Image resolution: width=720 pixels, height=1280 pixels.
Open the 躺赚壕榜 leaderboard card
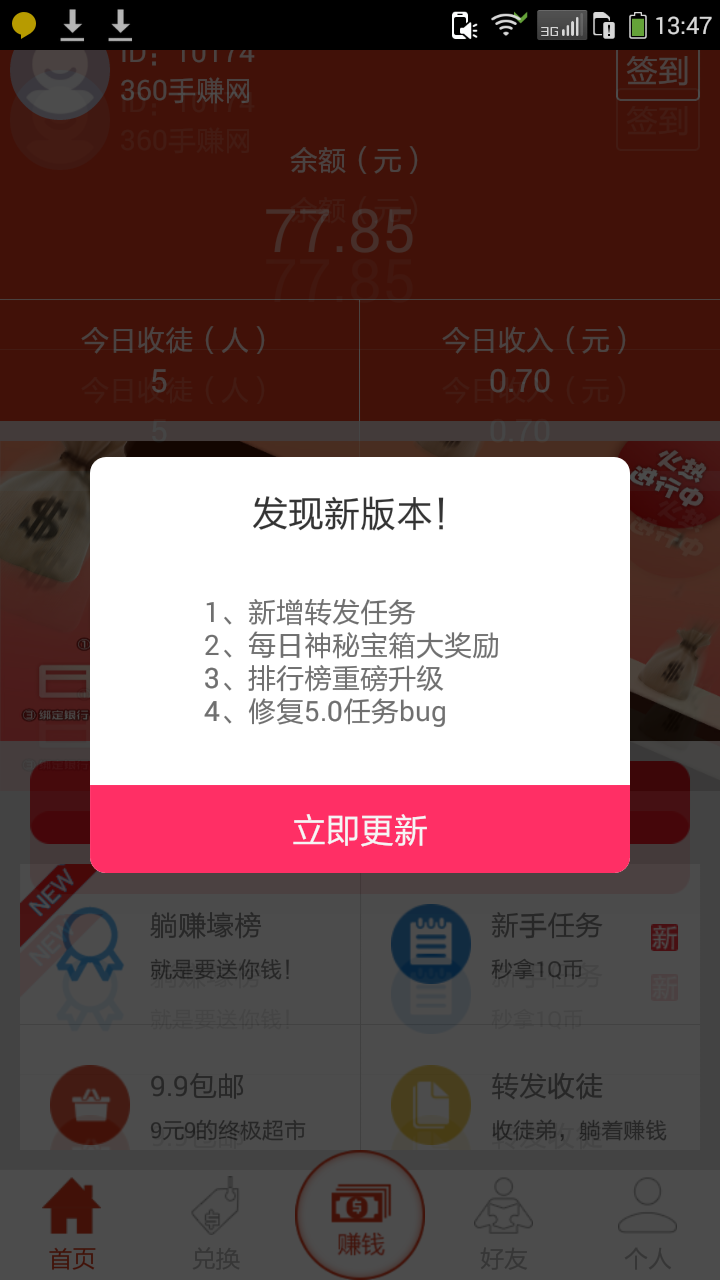coord(190,944)
